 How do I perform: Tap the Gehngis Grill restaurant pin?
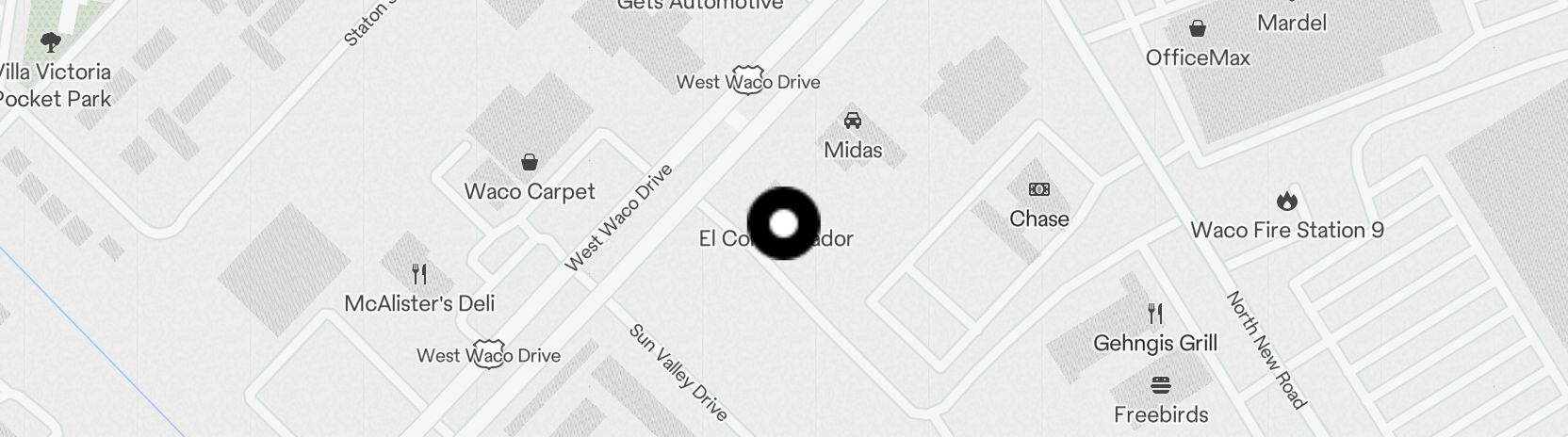(1155, 314)
